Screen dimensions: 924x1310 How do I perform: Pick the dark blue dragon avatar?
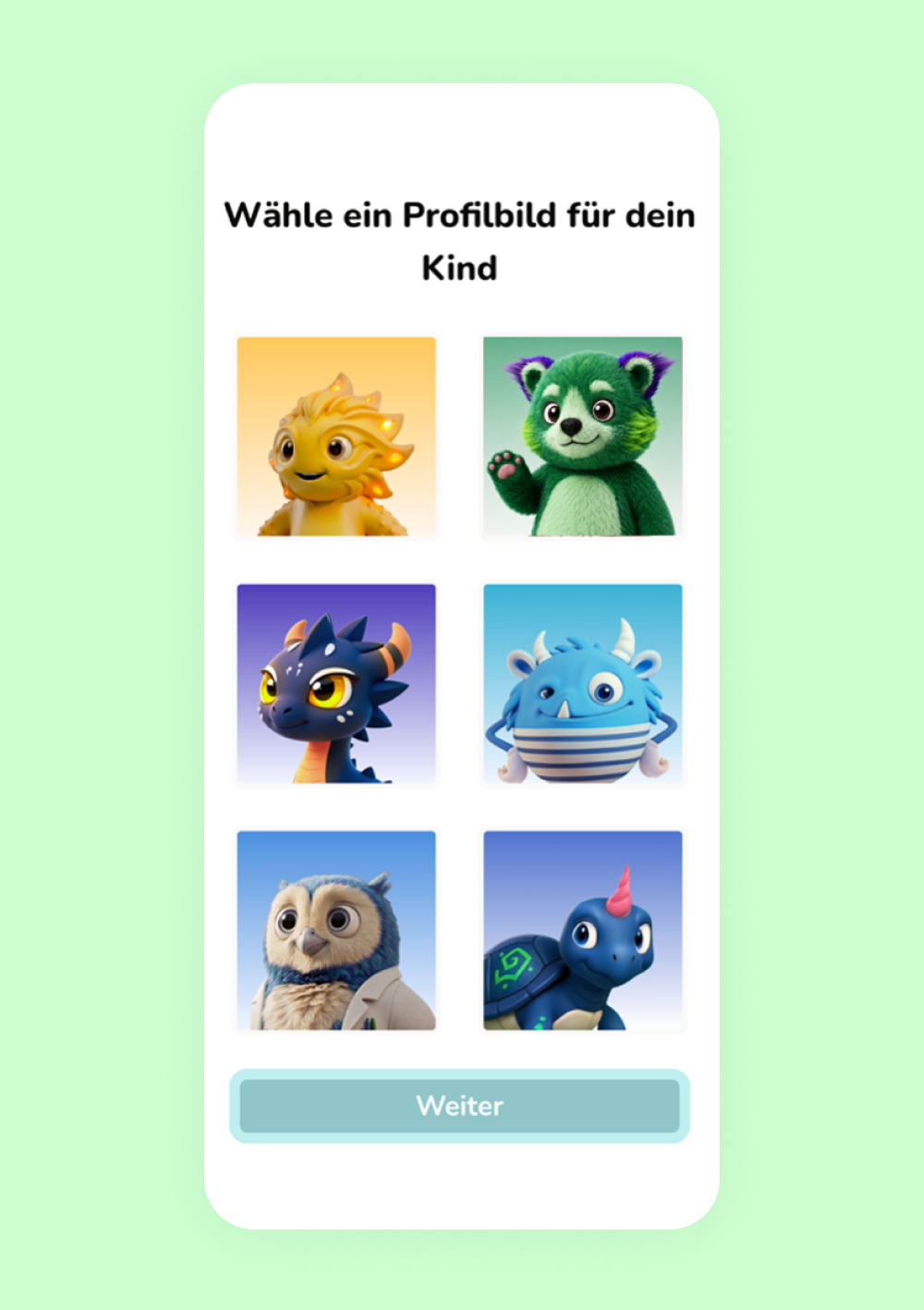point(336,683)
